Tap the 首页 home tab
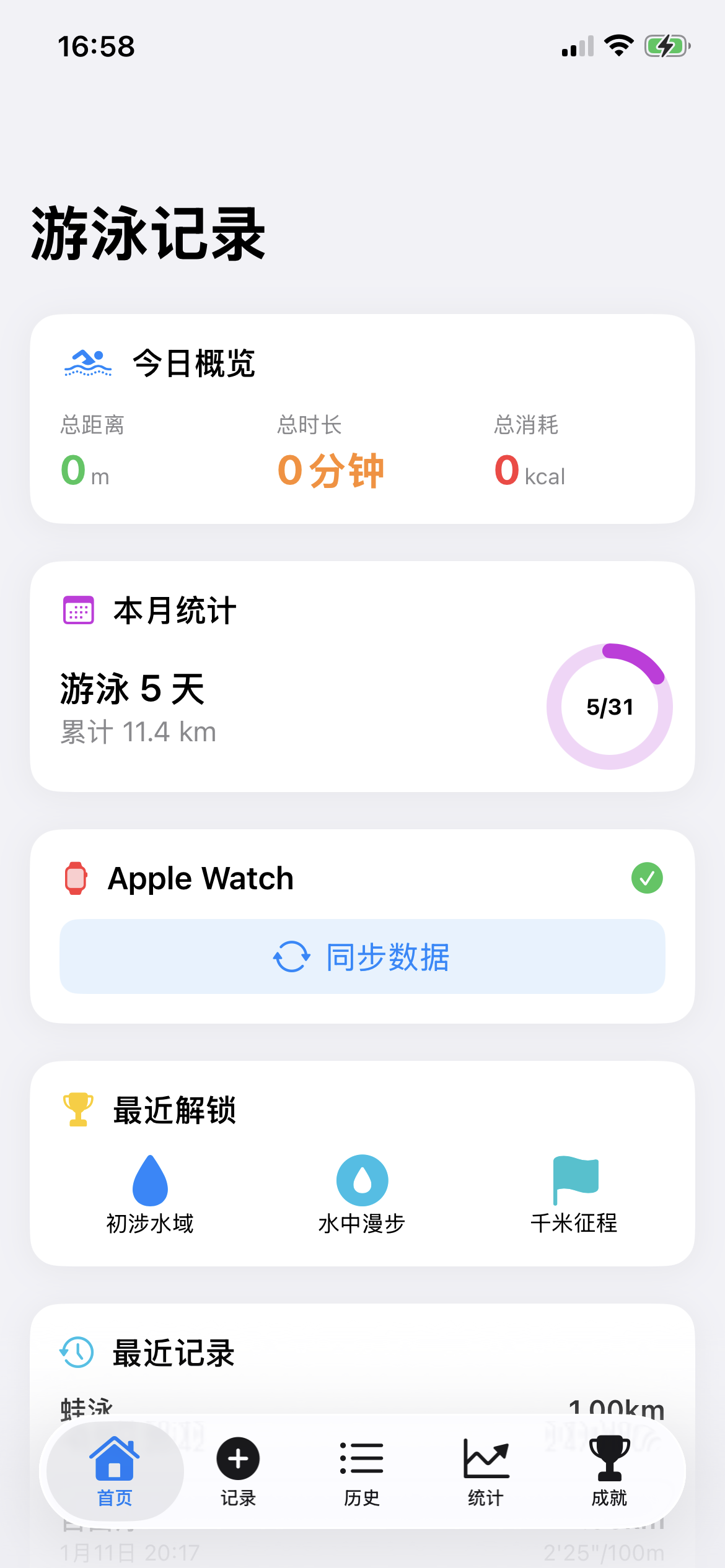 coord(115,1471)
